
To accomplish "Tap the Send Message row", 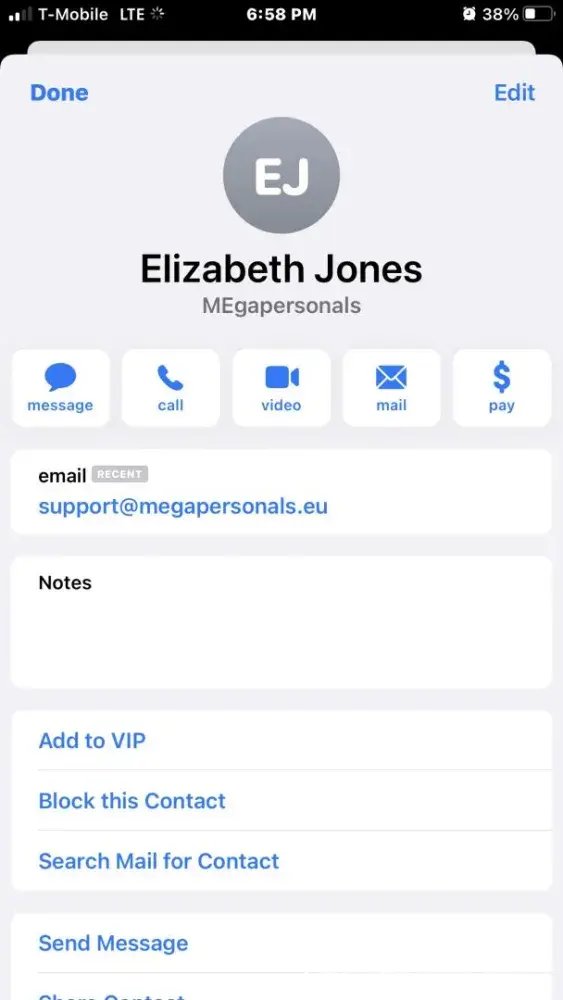I will [281, 943].
